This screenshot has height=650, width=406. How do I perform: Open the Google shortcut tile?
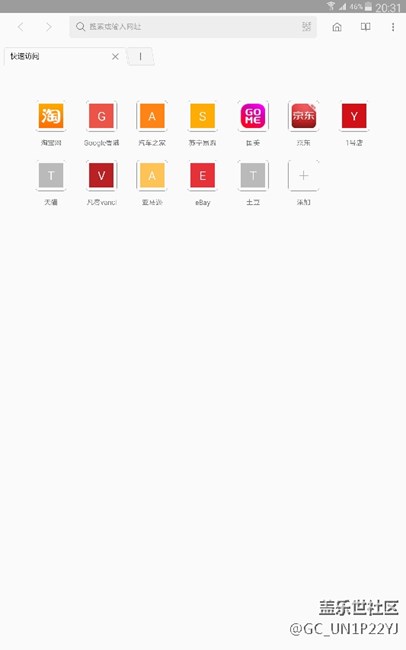(x=102, y=116)
